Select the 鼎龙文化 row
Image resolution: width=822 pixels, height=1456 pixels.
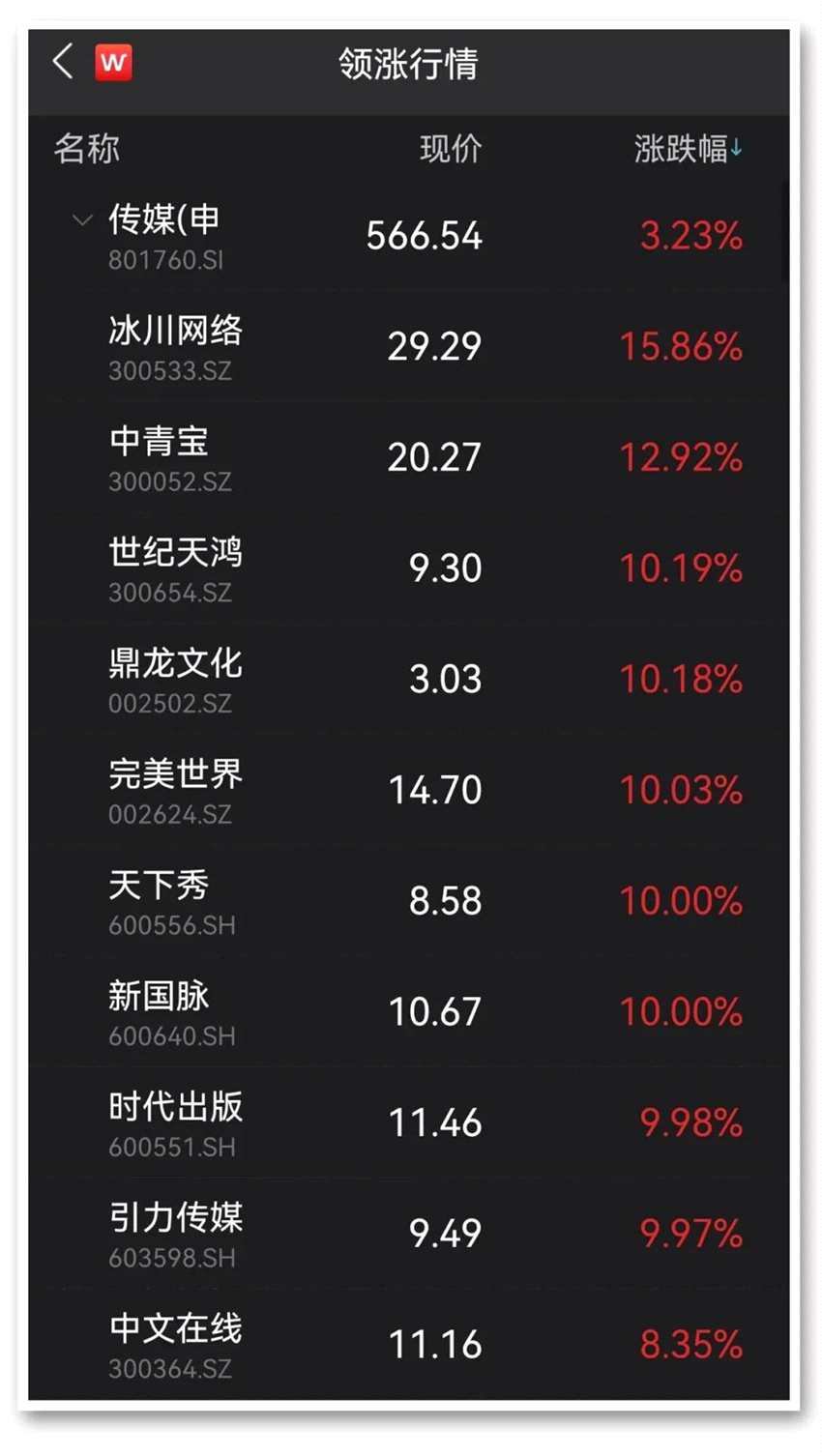176,664
